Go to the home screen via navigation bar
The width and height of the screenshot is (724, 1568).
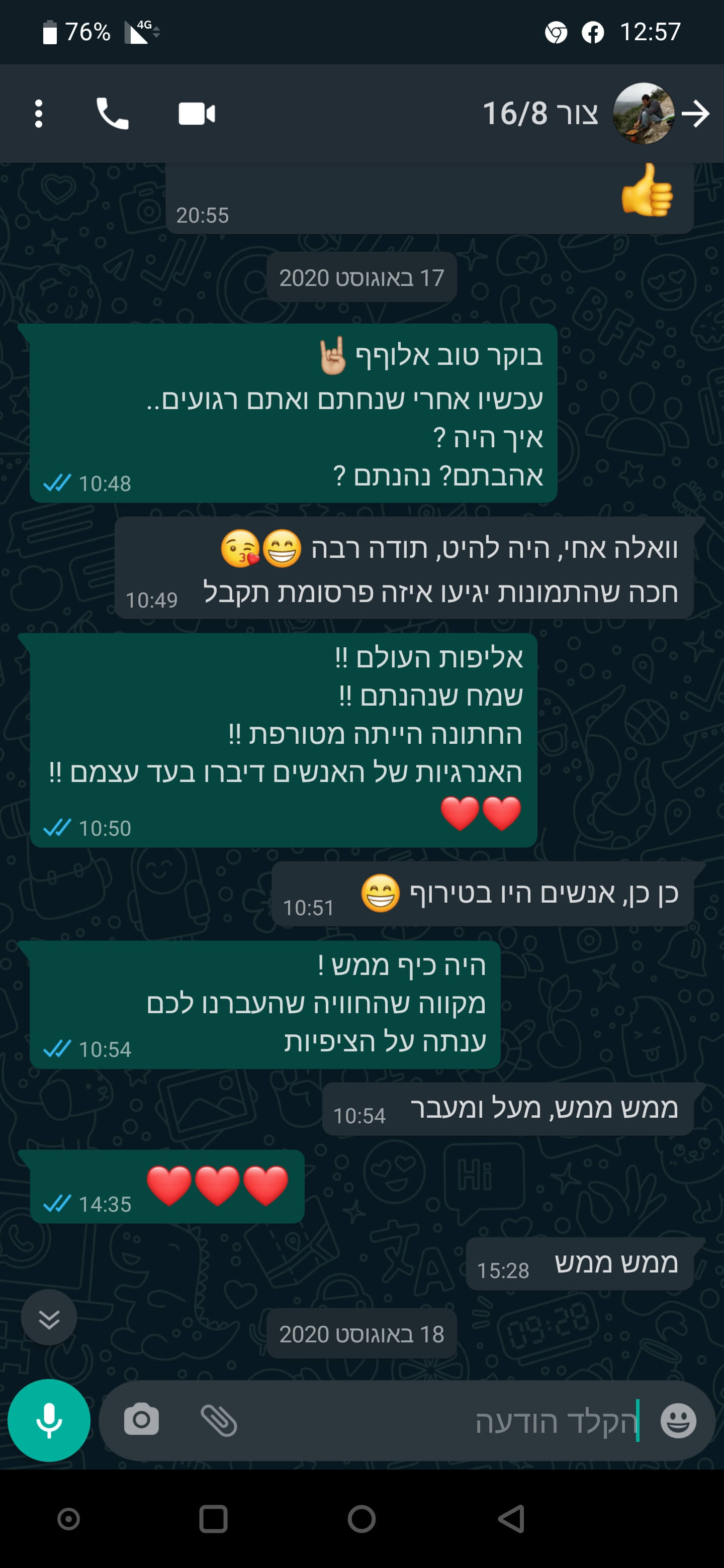pos(361,1519)
